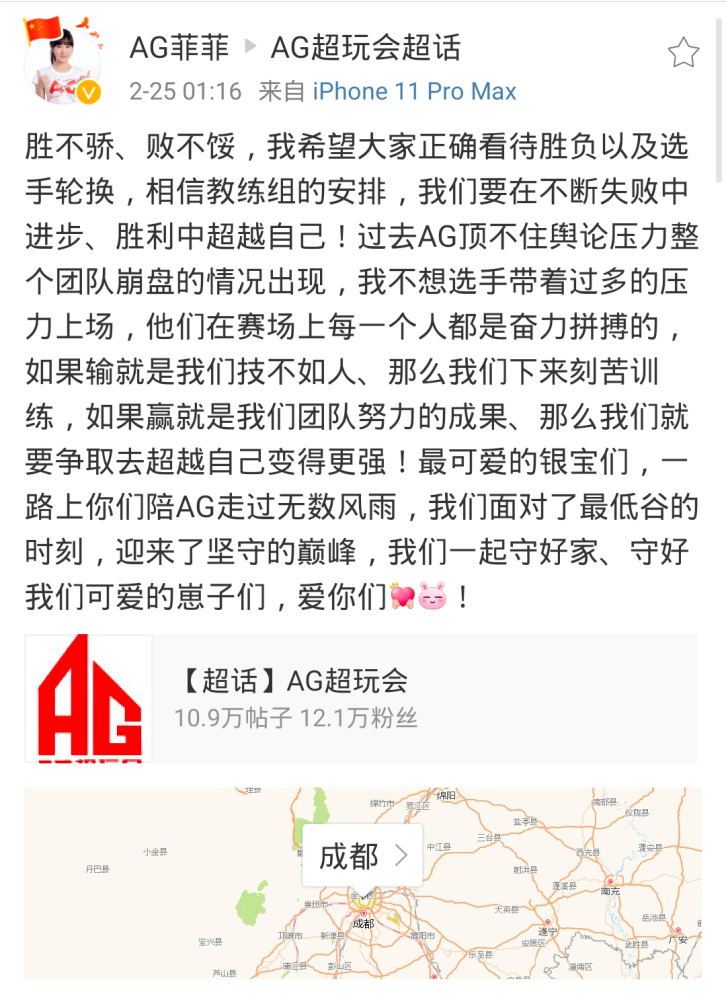The image size is (726, 1000).
Task: Click the rabbit face emoji in the post
Action: coord(433,597)
